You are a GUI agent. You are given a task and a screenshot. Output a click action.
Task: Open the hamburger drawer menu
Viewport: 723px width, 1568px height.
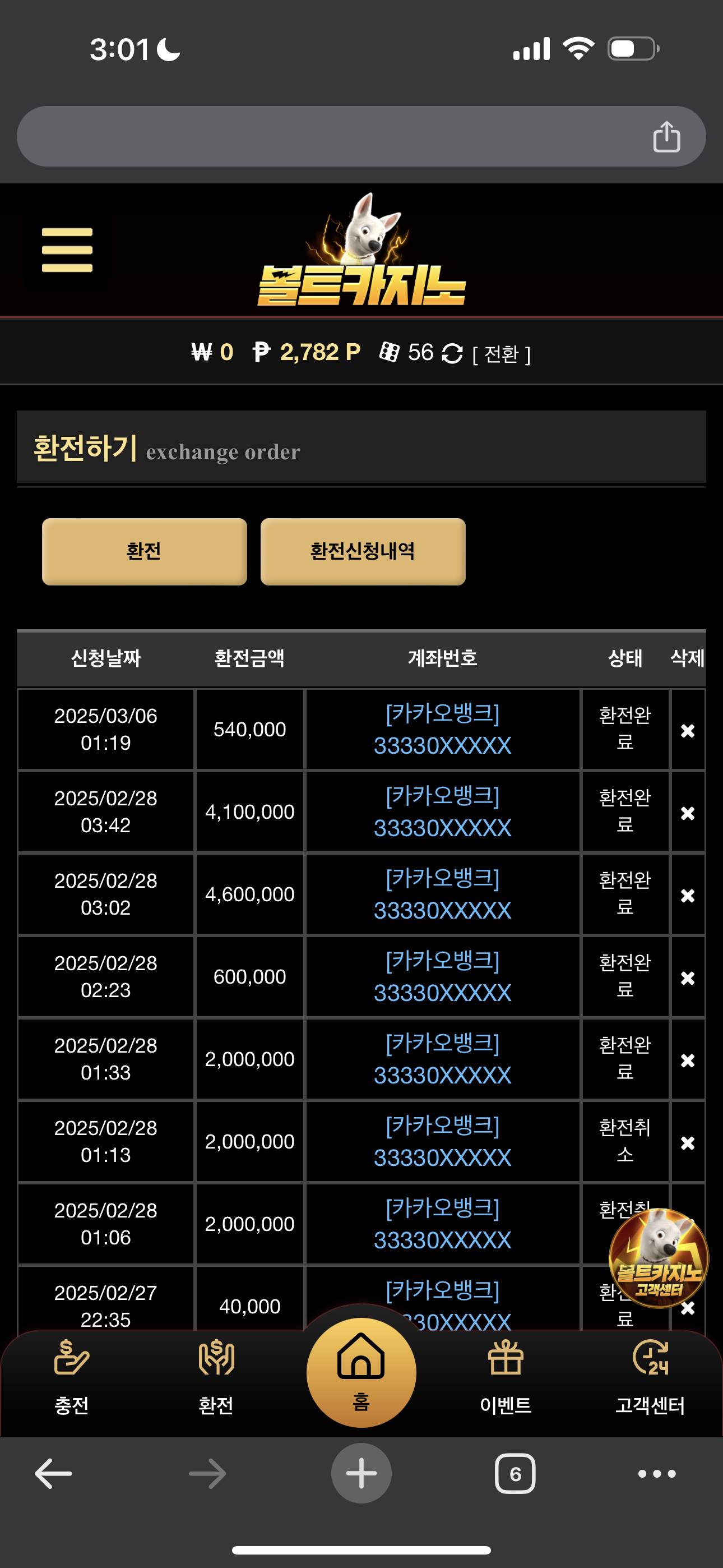click(67, 250)
